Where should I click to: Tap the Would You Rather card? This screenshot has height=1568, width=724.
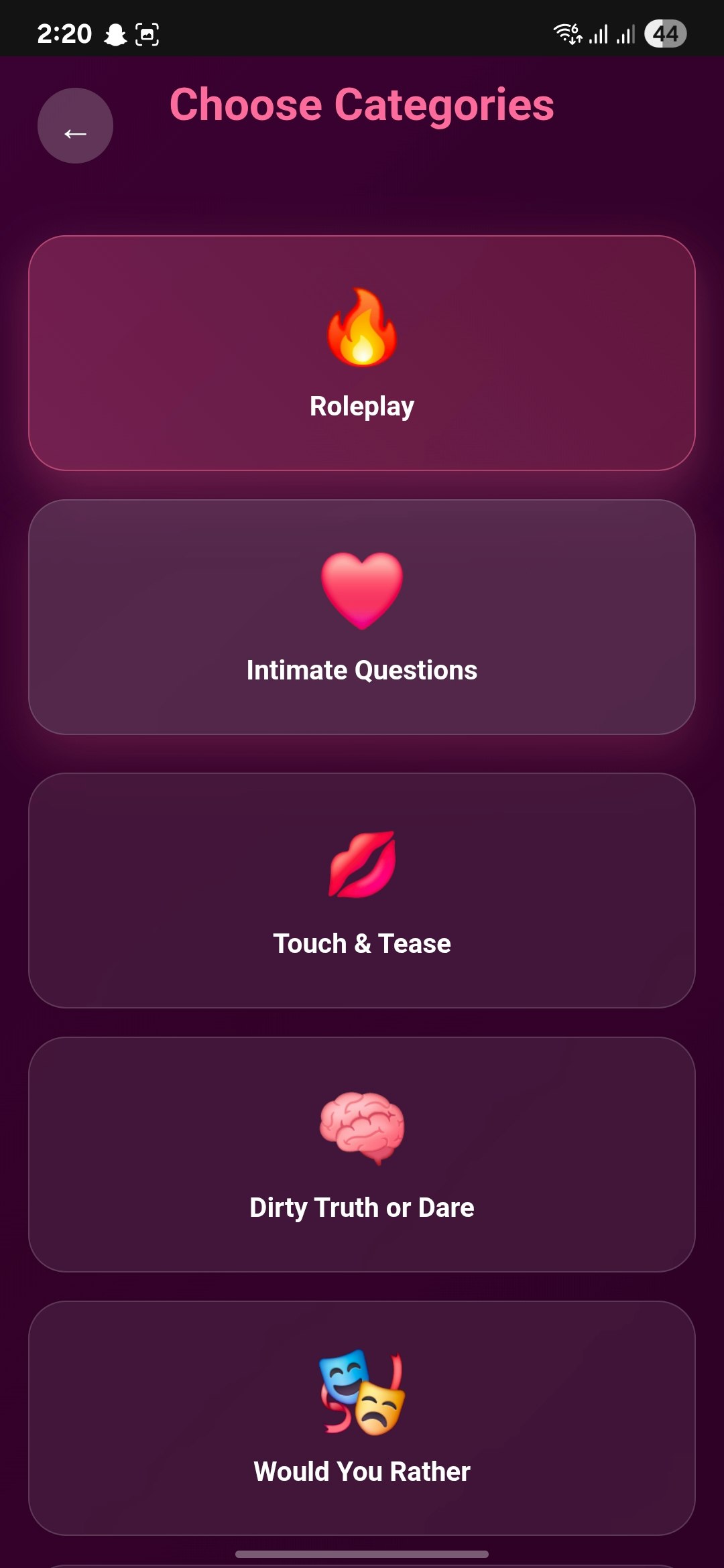(362, 1419)
